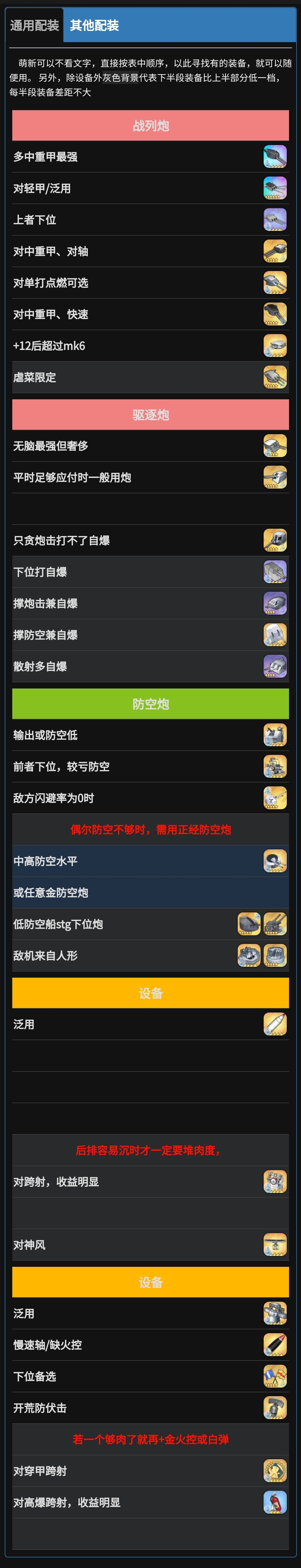Open equipment icon beside 只贪炮击打不了自爆
The image size is (301, 1568).
click(x=275, y=540)
